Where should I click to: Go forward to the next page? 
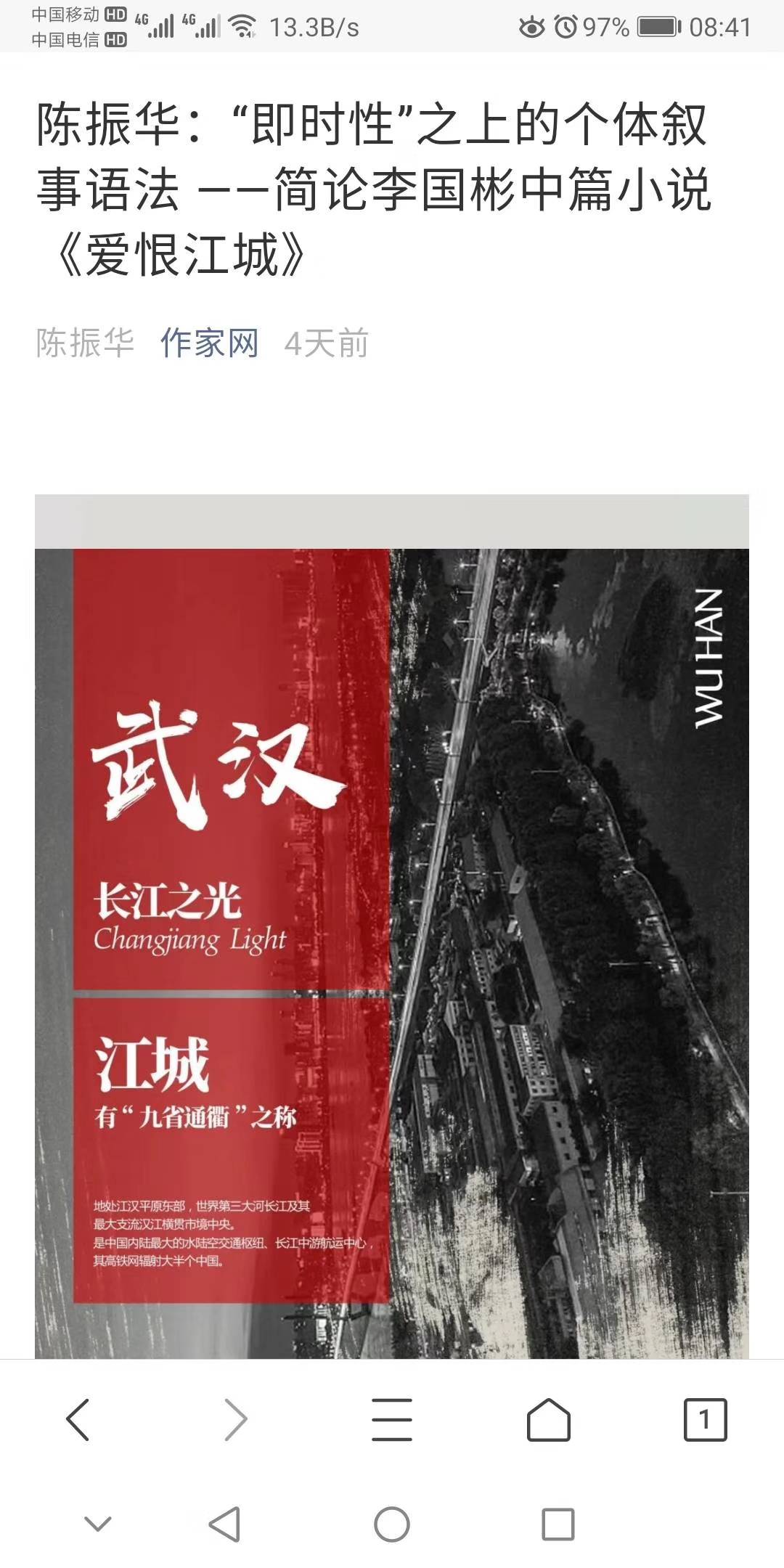coord(235,1419)
